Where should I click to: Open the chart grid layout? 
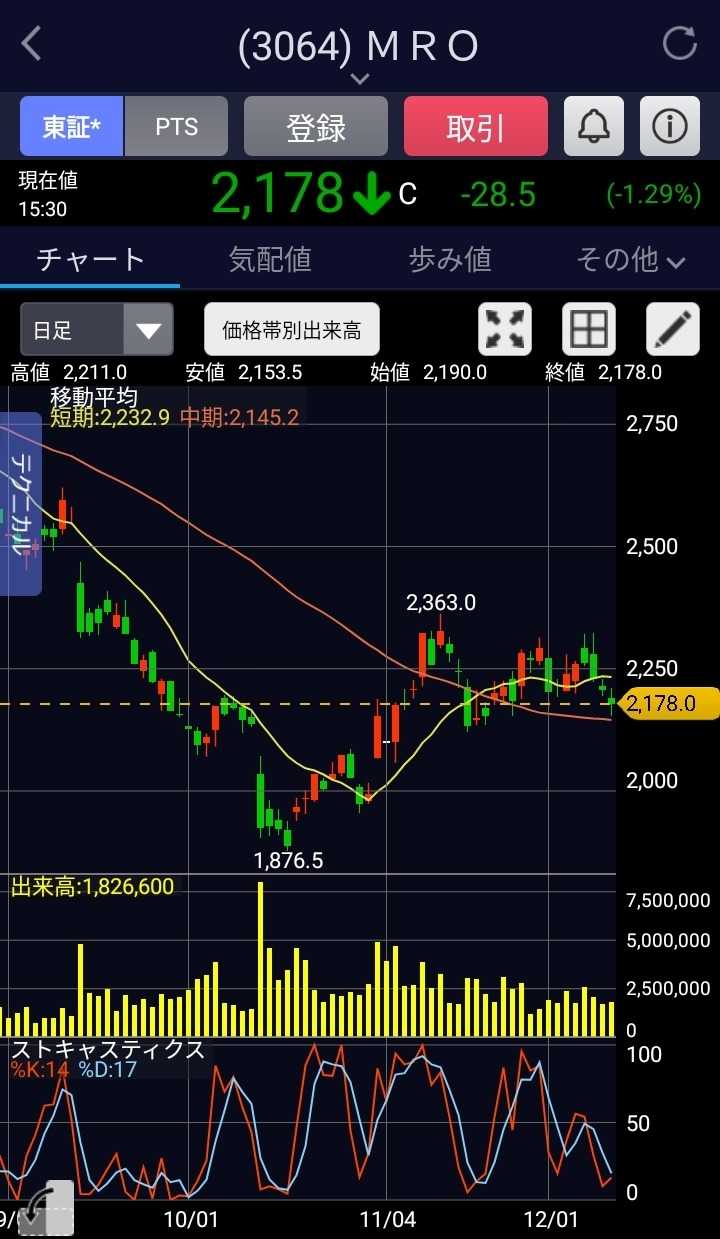[x=588, y=330]
